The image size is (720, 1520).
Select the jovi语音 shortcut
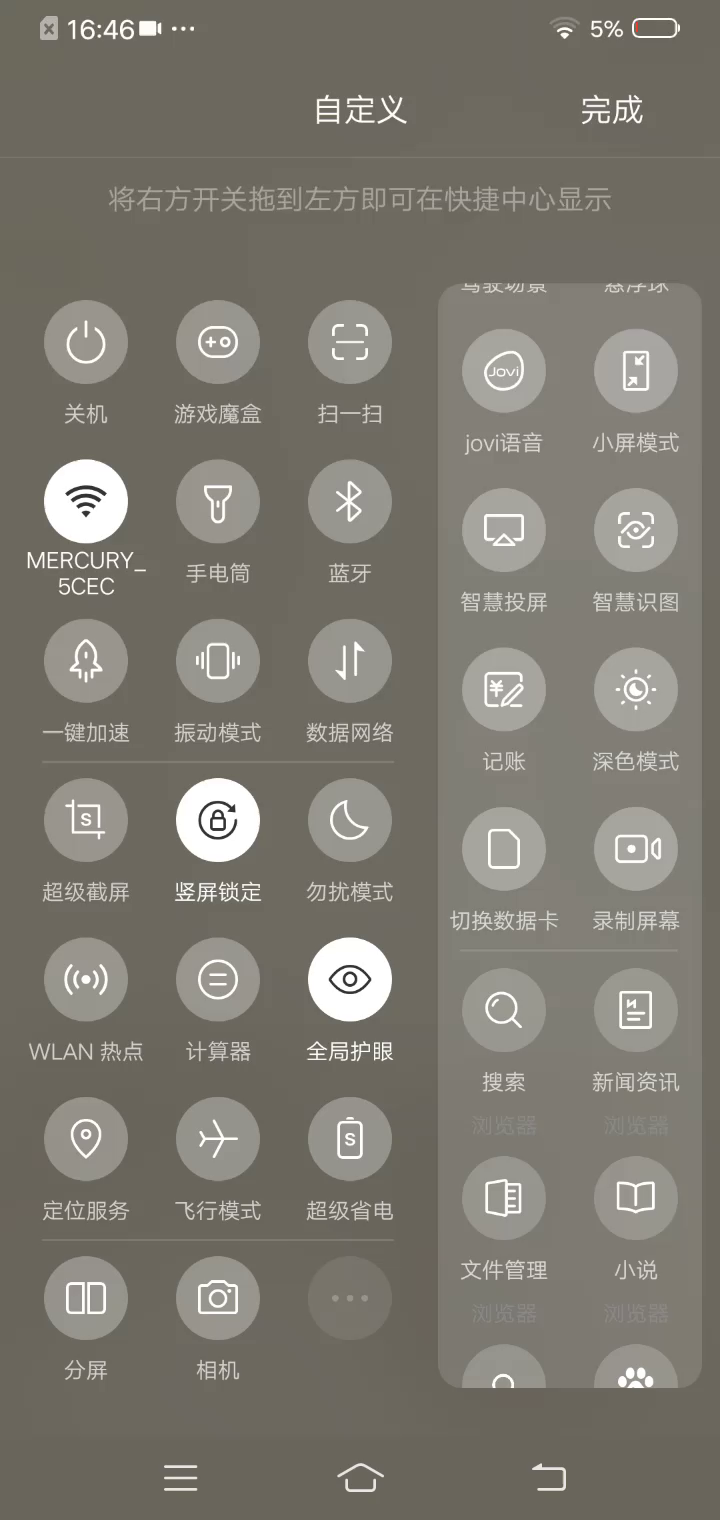tap(504, 371)
